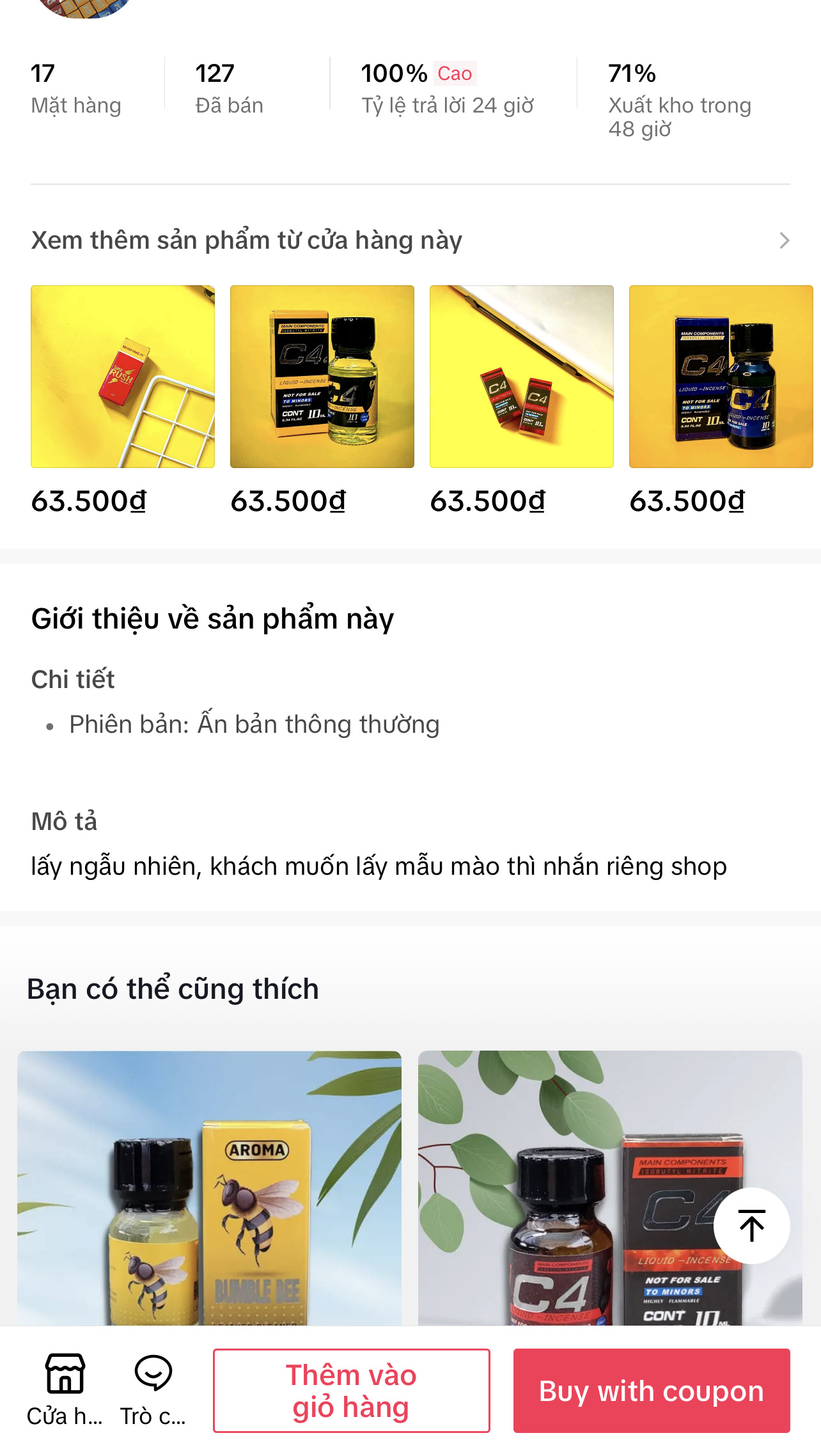
Task: Chat with the seller
Action: [153, 1389]
